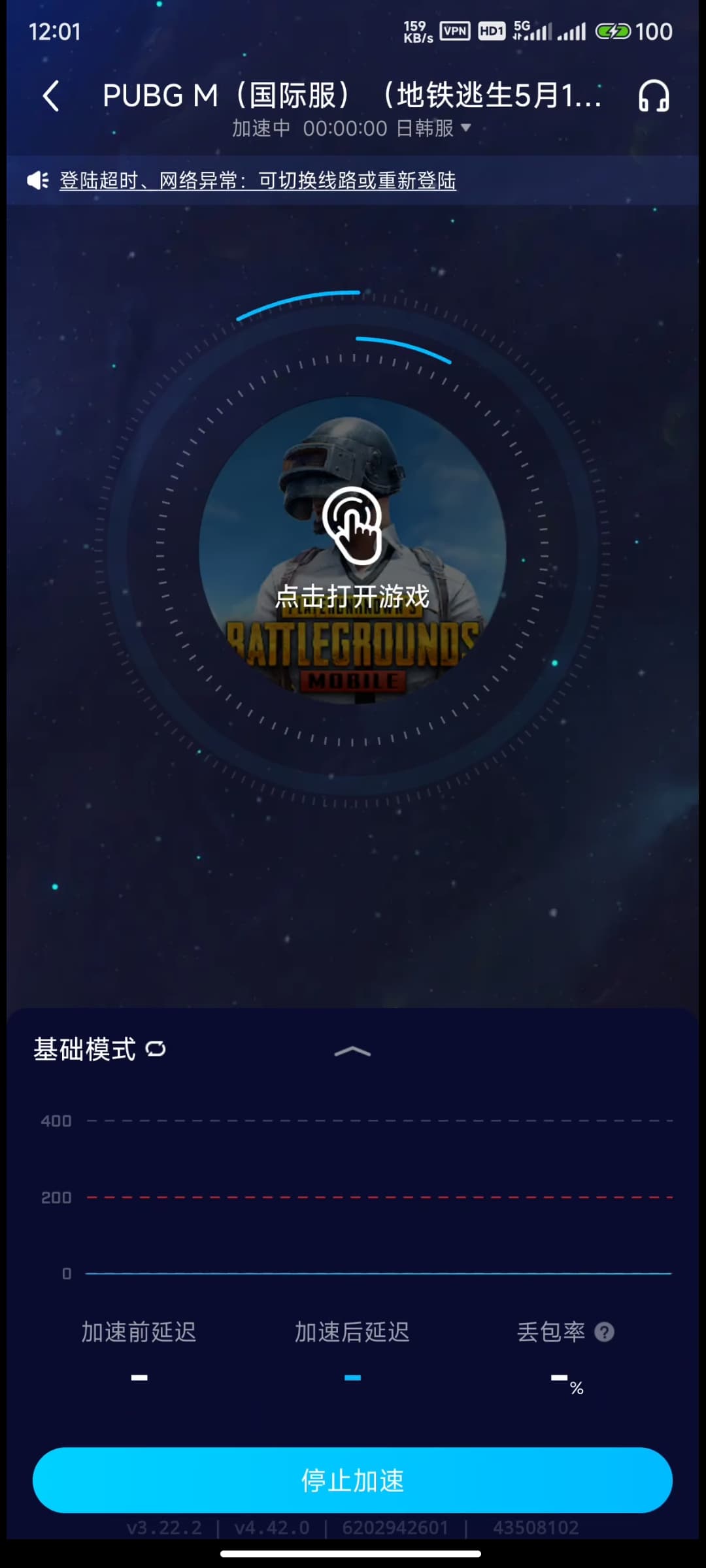Tap 停止加速 to stop acceleration
The image size is (706, 1568).
click(x=352, y=1480)
